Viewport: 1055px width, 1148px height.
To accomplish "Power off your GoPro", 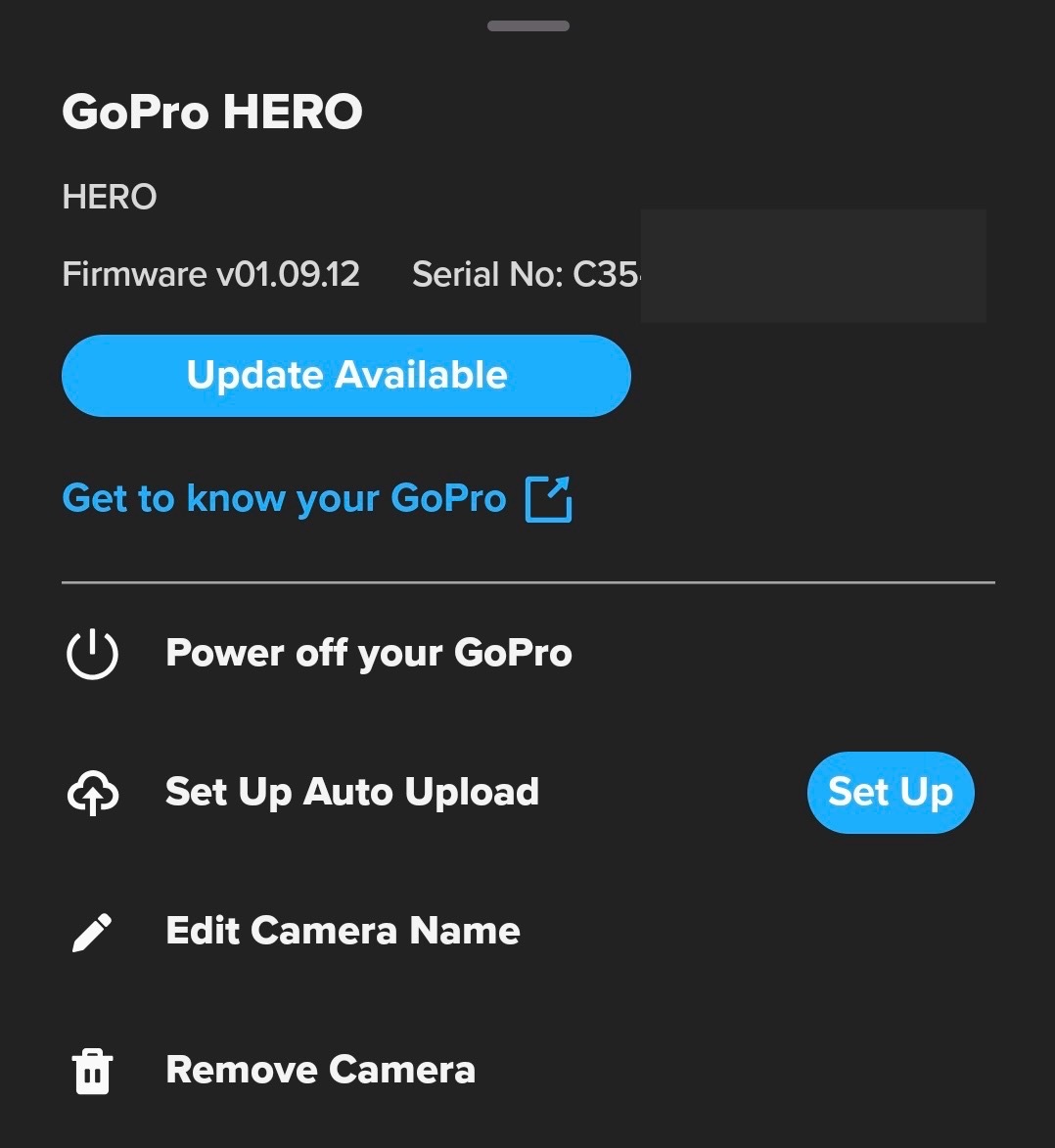I will (368, 653).
